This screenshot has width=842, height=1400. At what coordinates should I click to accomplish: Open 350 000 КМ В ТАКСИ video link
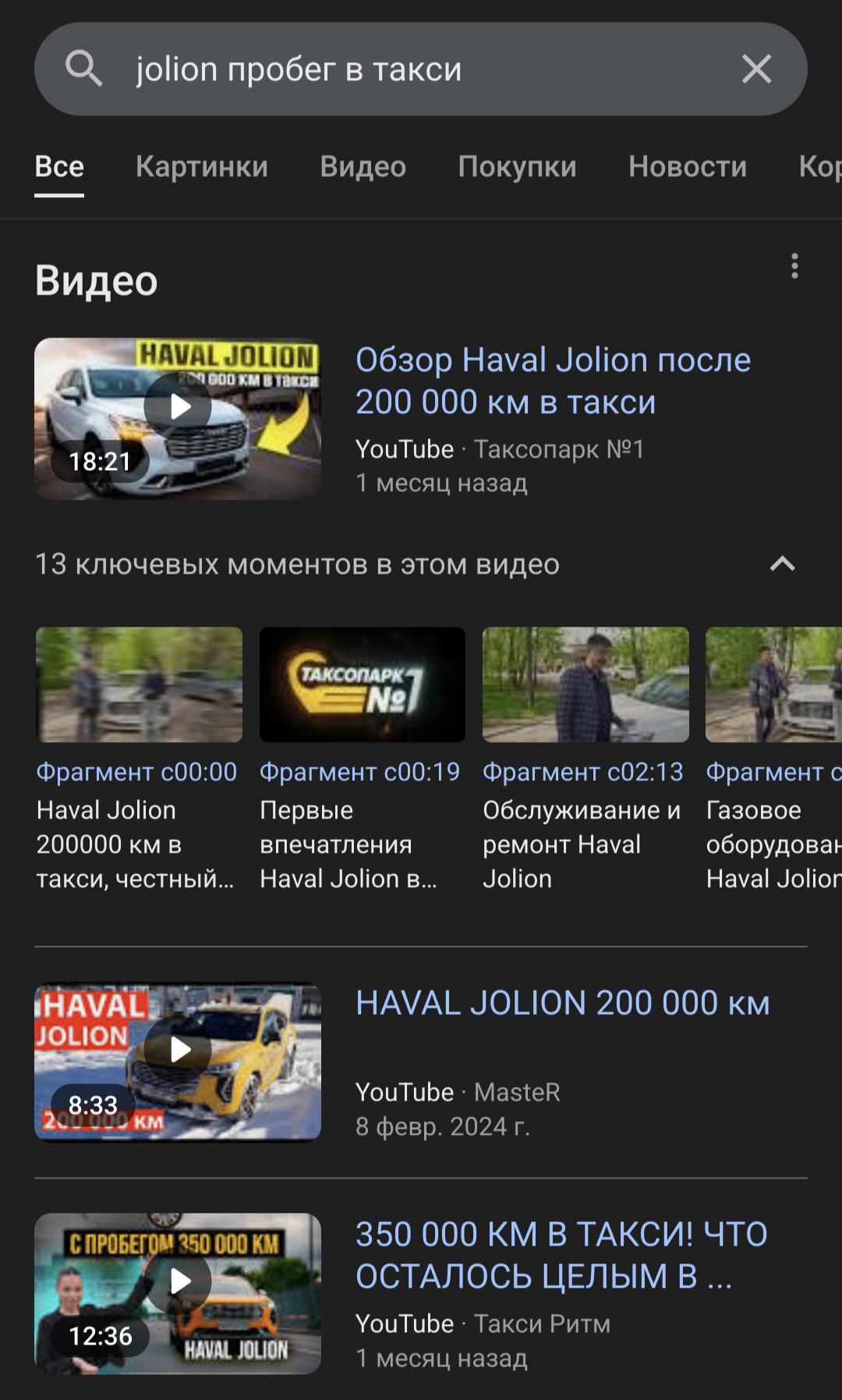tap(561, 1255)
